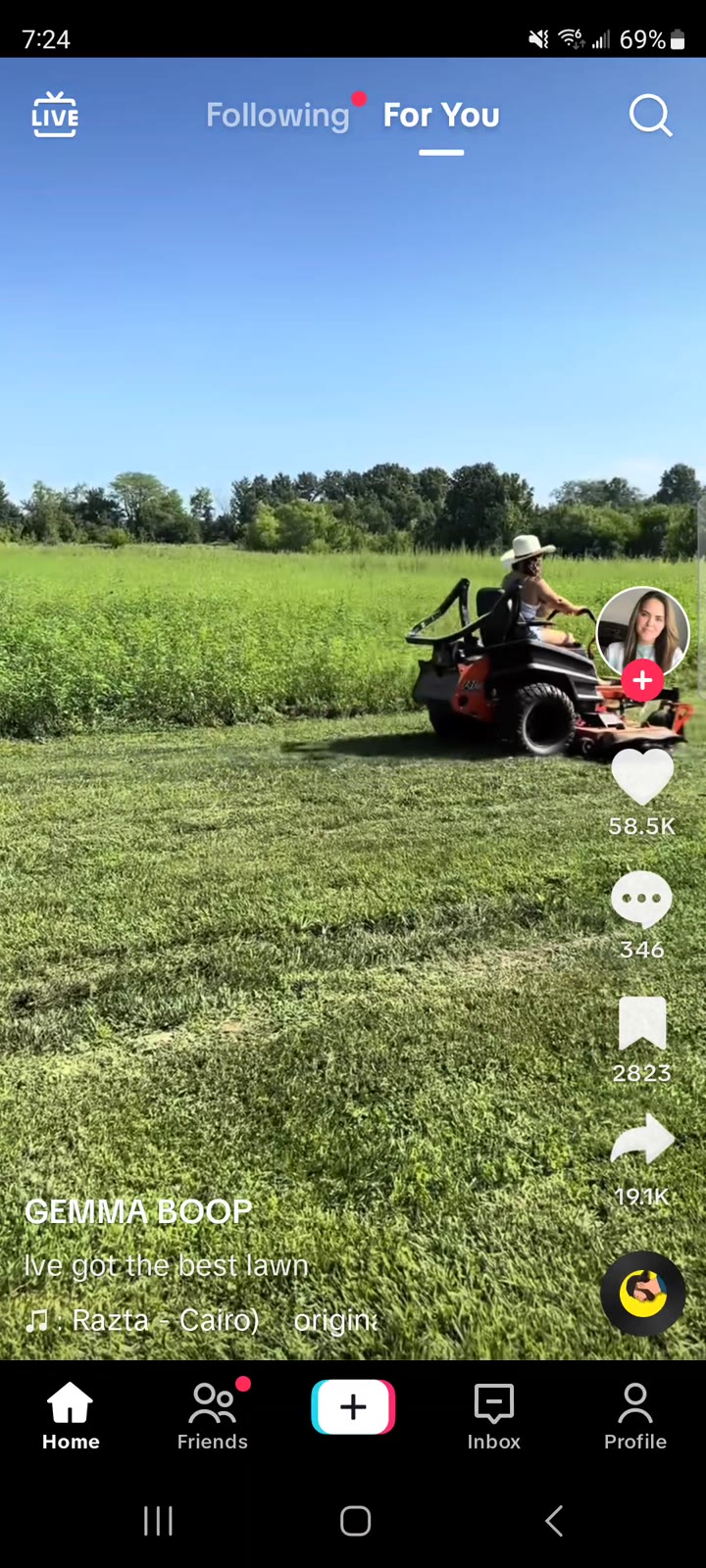Bookmark this video to favorites

[642, 1023]
